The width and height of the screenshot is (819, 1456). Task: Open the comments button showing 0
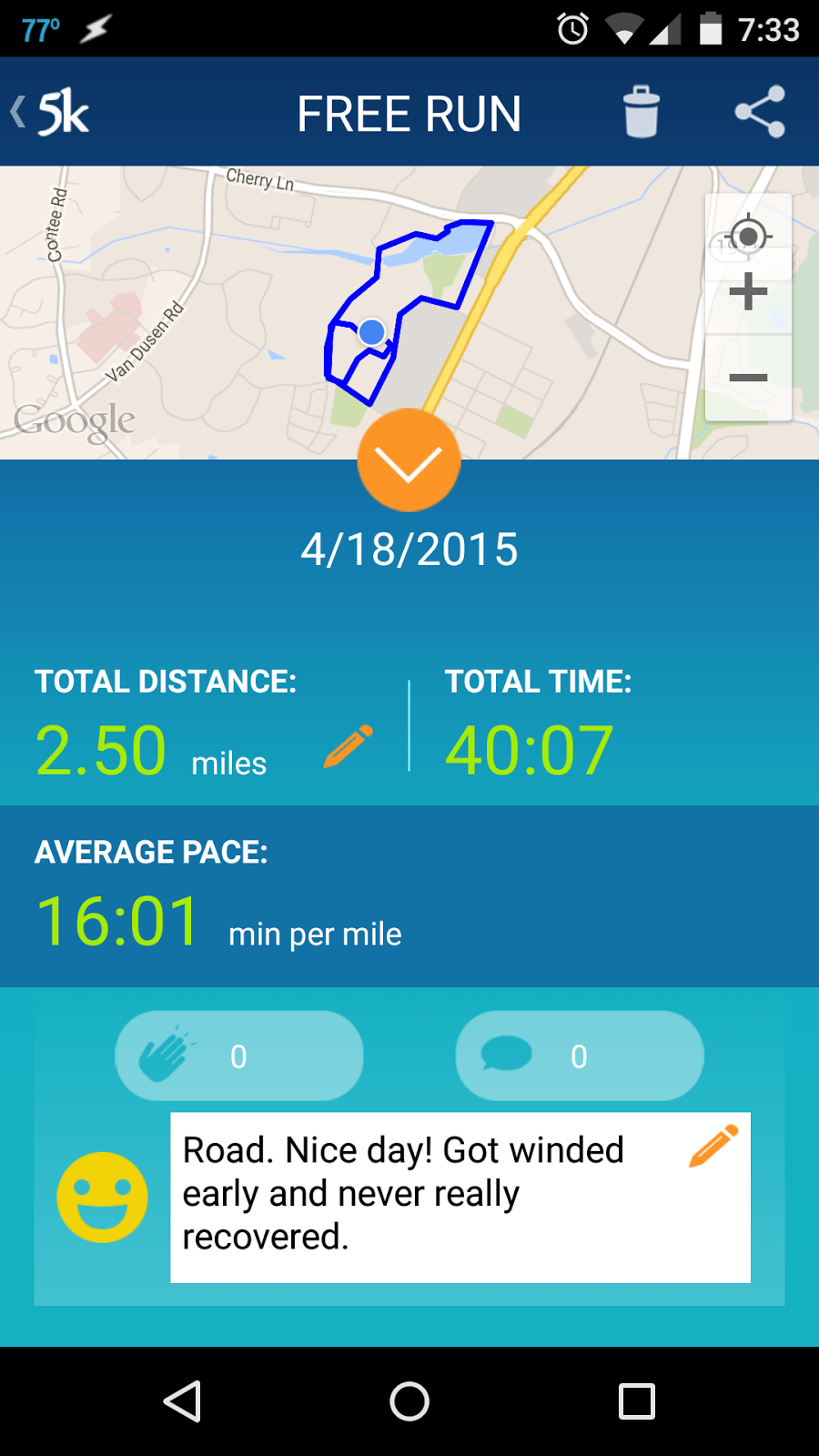[x=580, y=1056]
